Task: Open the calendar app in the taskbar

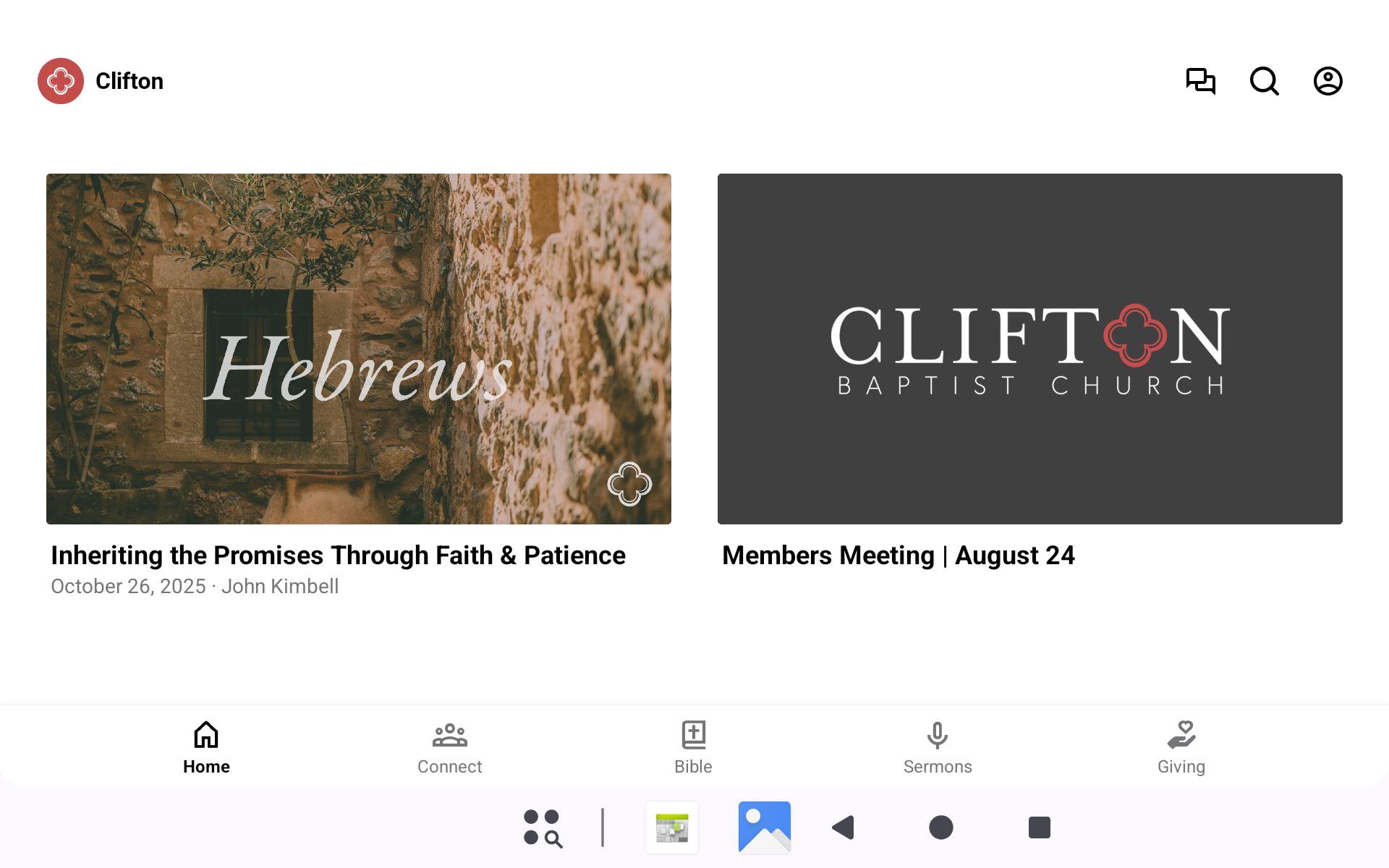Action: click(x=672, y=827)
